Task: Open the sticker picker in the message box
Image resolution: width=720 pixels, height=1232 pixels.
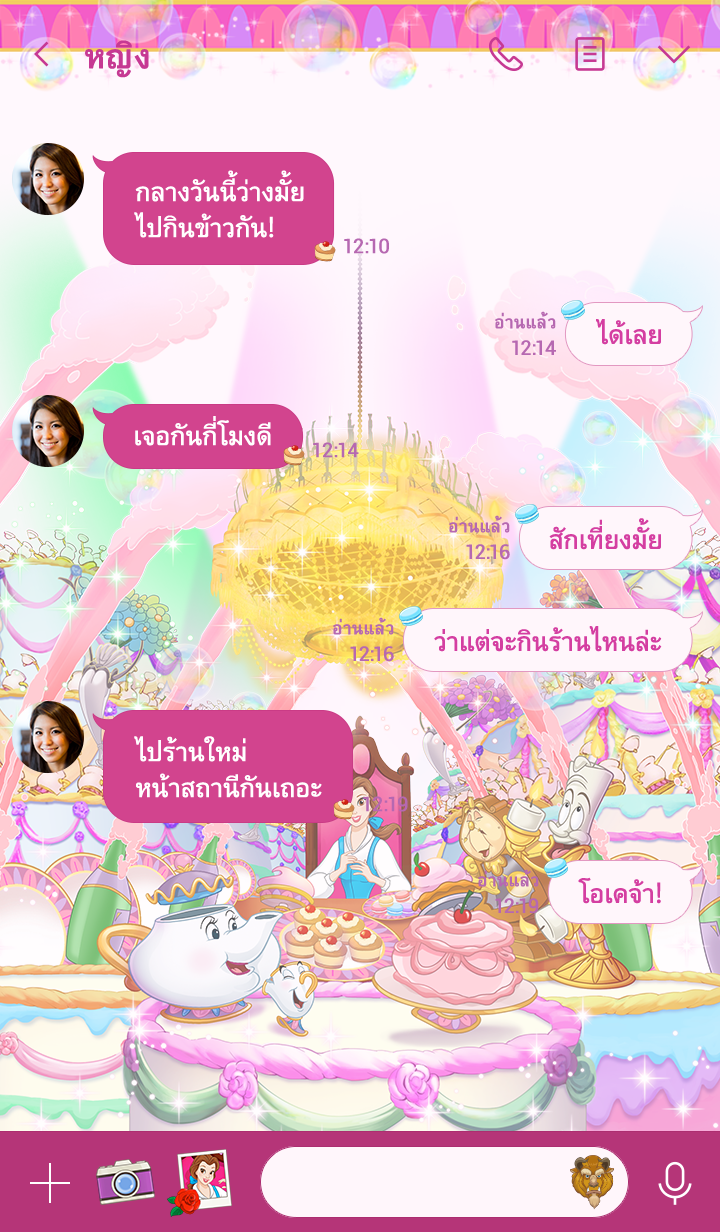Action: tap(591, 1181)
